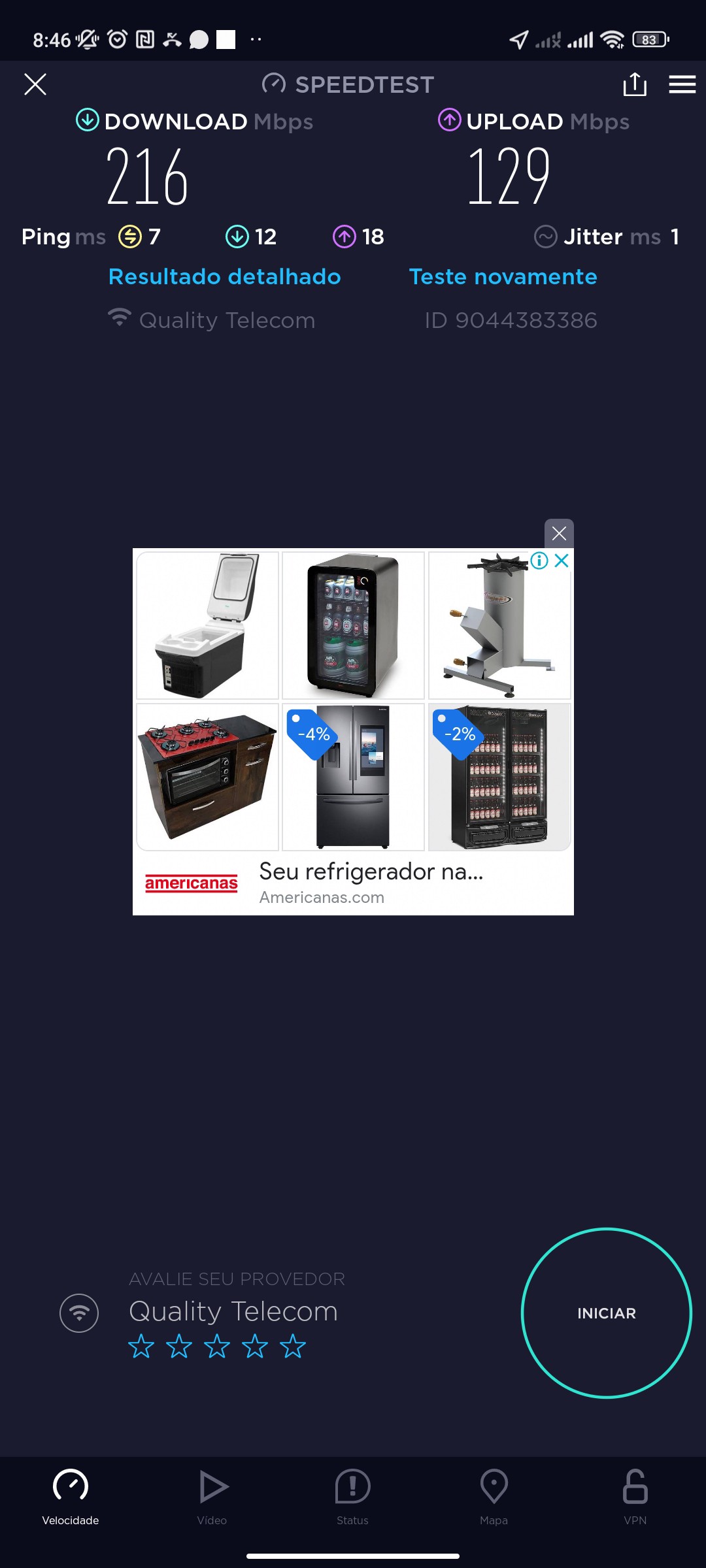Share the speed test result

click(x=635, y=84)
